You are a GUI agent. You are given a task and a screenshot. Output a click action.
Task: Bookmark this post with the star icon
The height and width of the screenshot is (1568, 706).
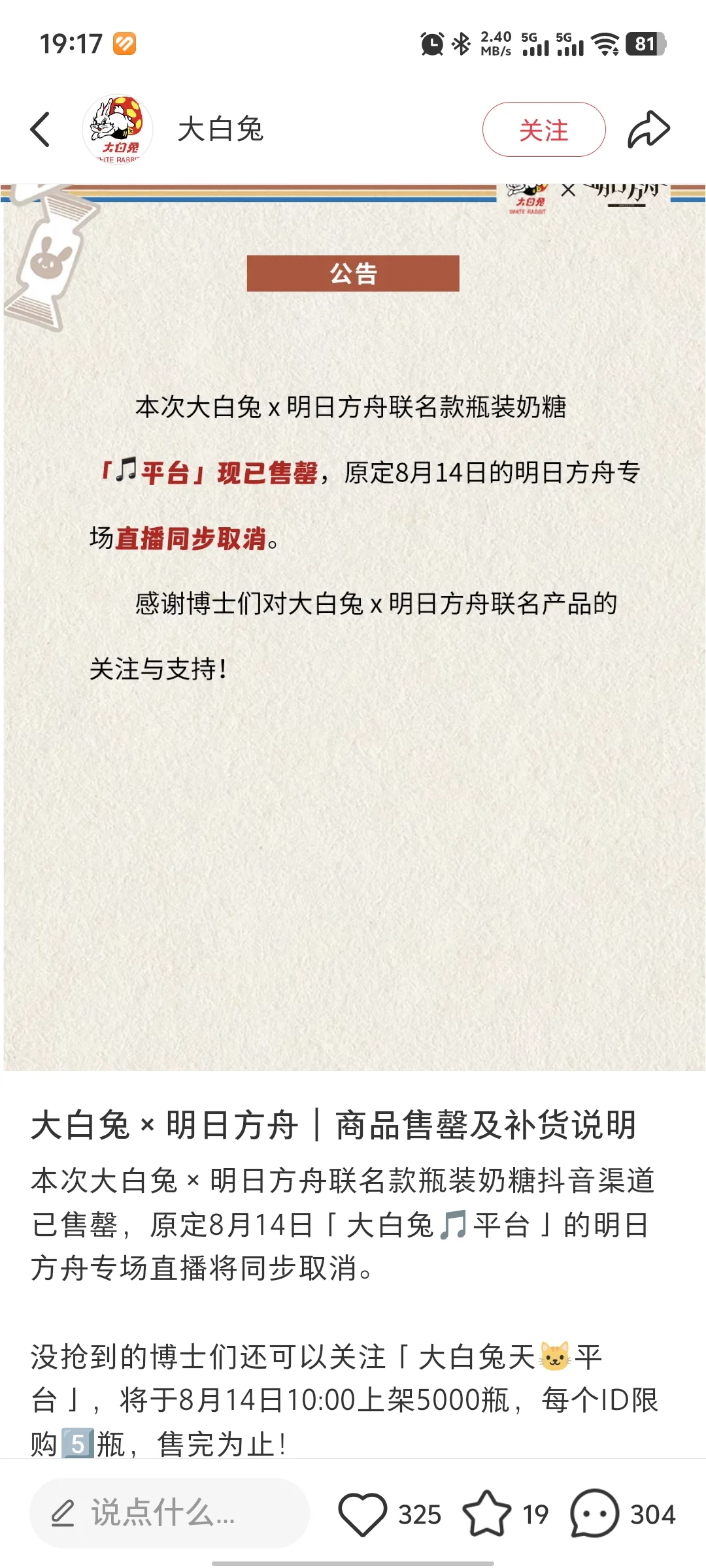(487, 1513)
